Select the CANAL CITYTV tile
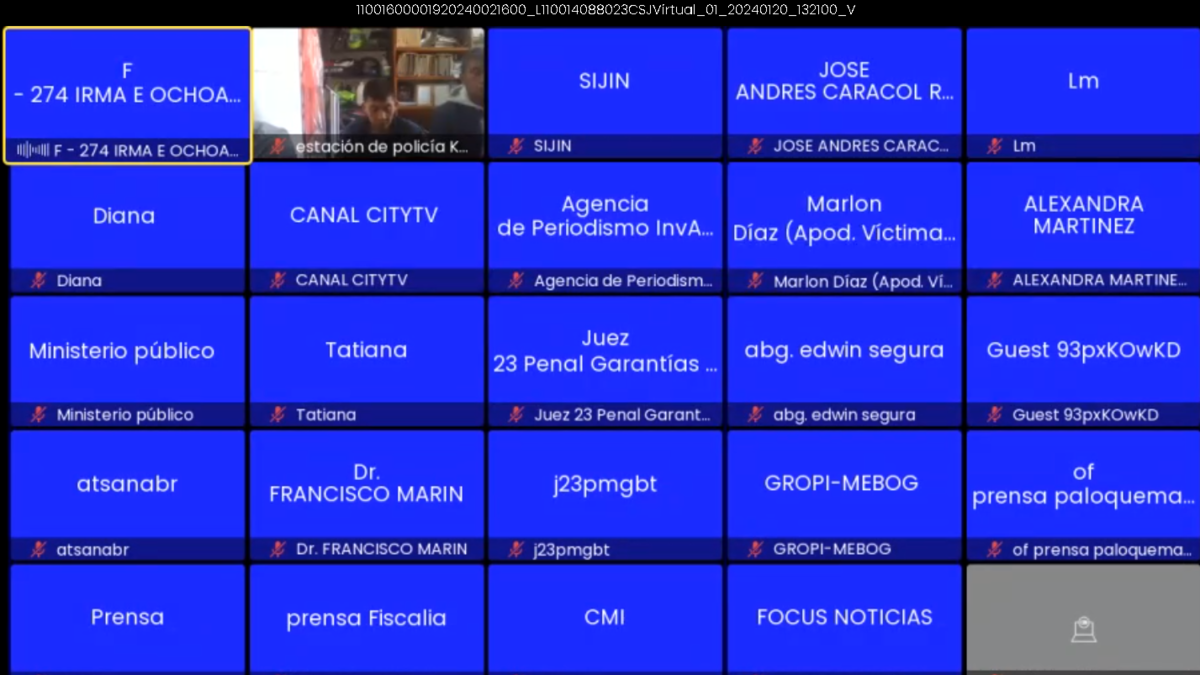This screenshot has width=1200, height=675. pyautogui.click(x=367, y=227)
